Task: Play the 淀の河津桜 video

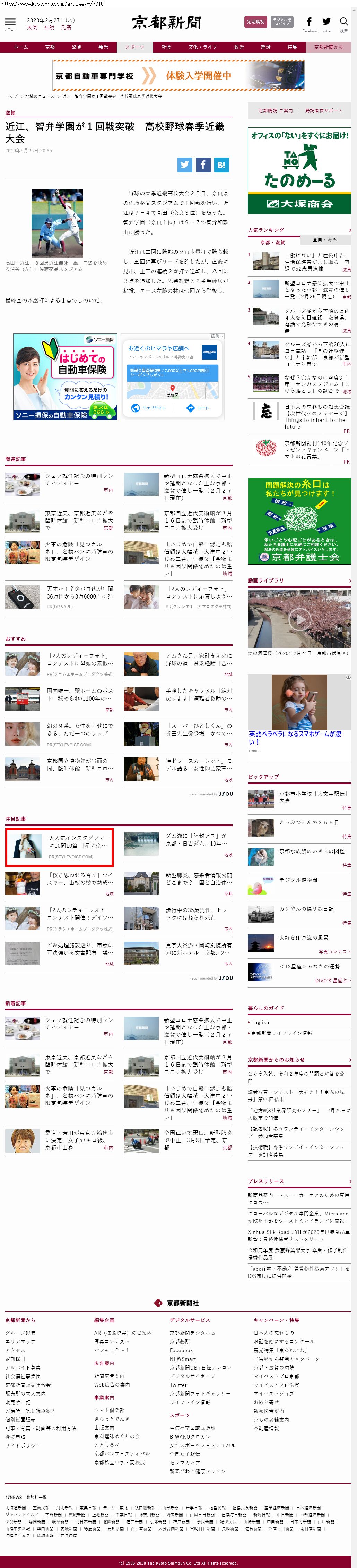Action: [x=299, y=619]
